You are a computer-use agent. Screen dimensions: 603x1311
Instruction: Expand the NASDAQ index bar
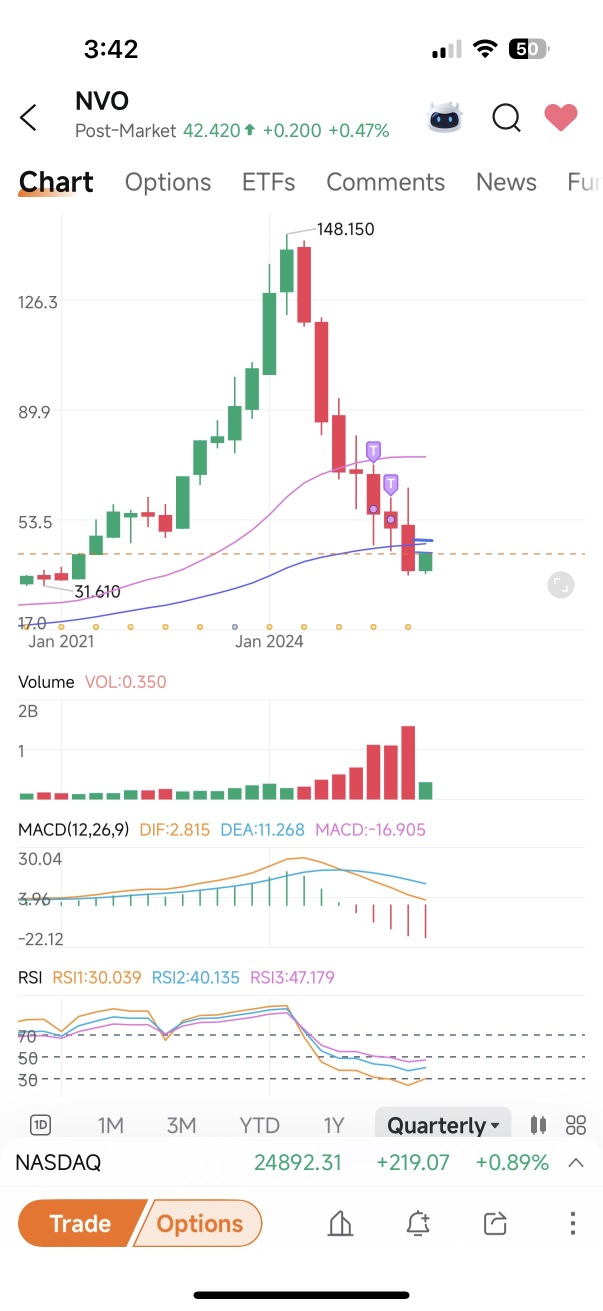(x=576, y=1162)
